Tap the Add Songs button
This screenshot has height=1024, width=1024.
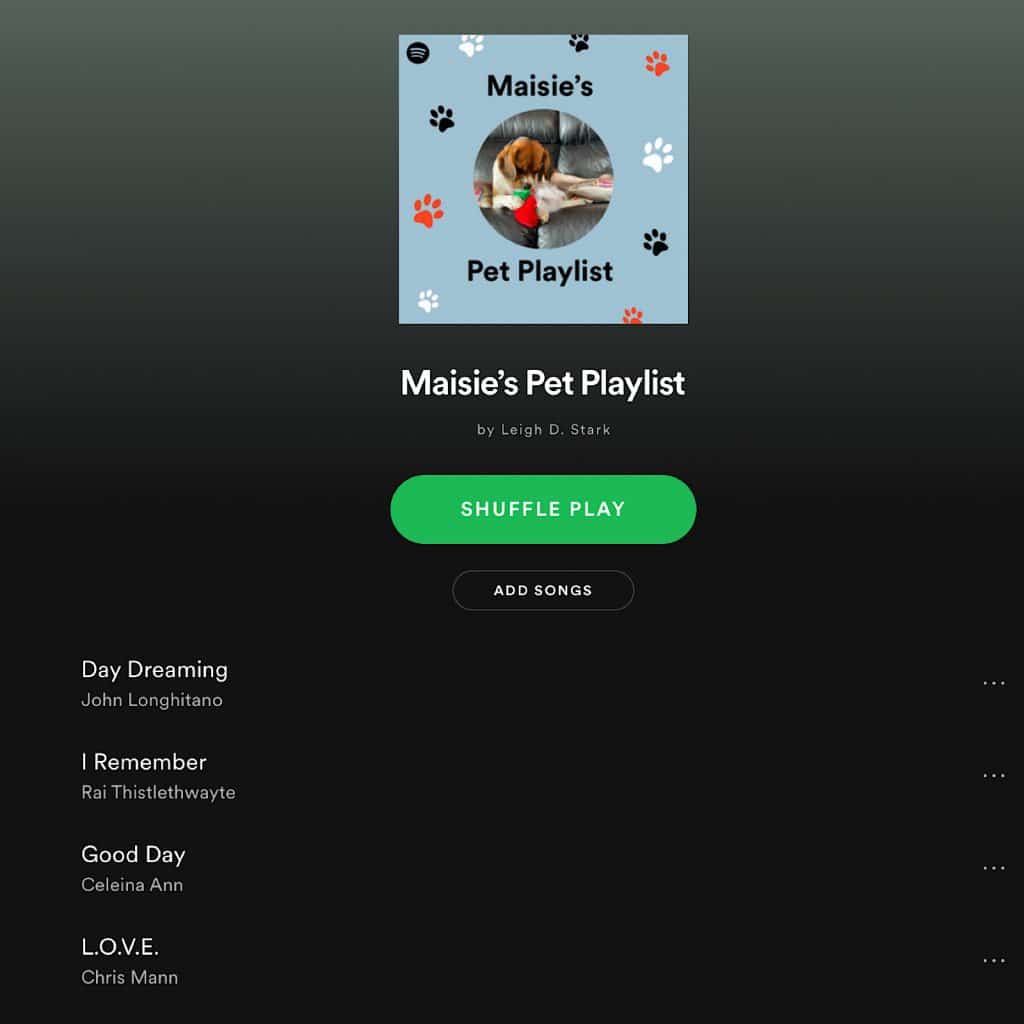click(x=543, y=590)
